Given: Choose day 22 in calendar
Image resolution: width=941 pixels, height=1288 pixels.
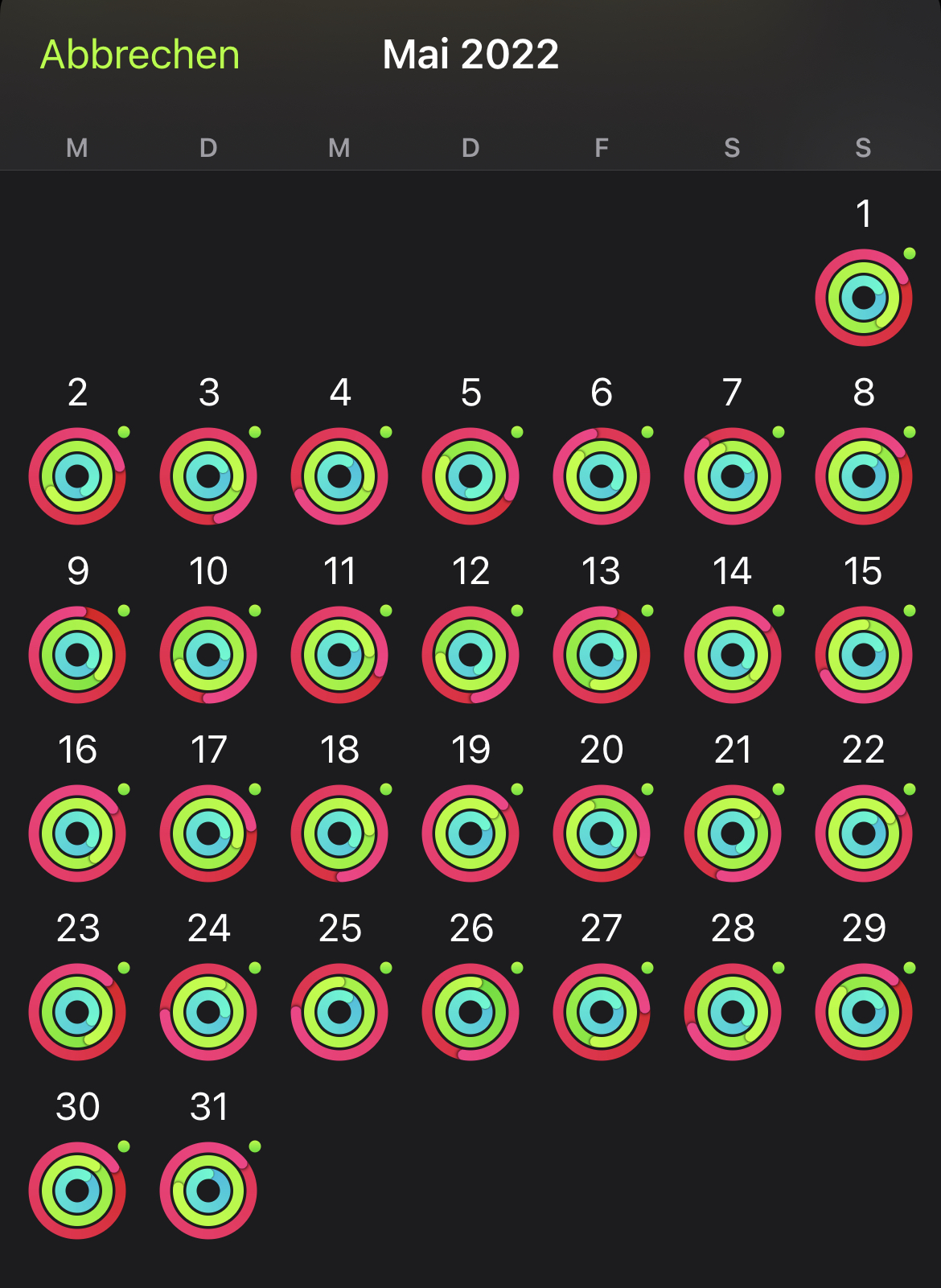Looking at the screenshot, I should (x=863, y=833).
